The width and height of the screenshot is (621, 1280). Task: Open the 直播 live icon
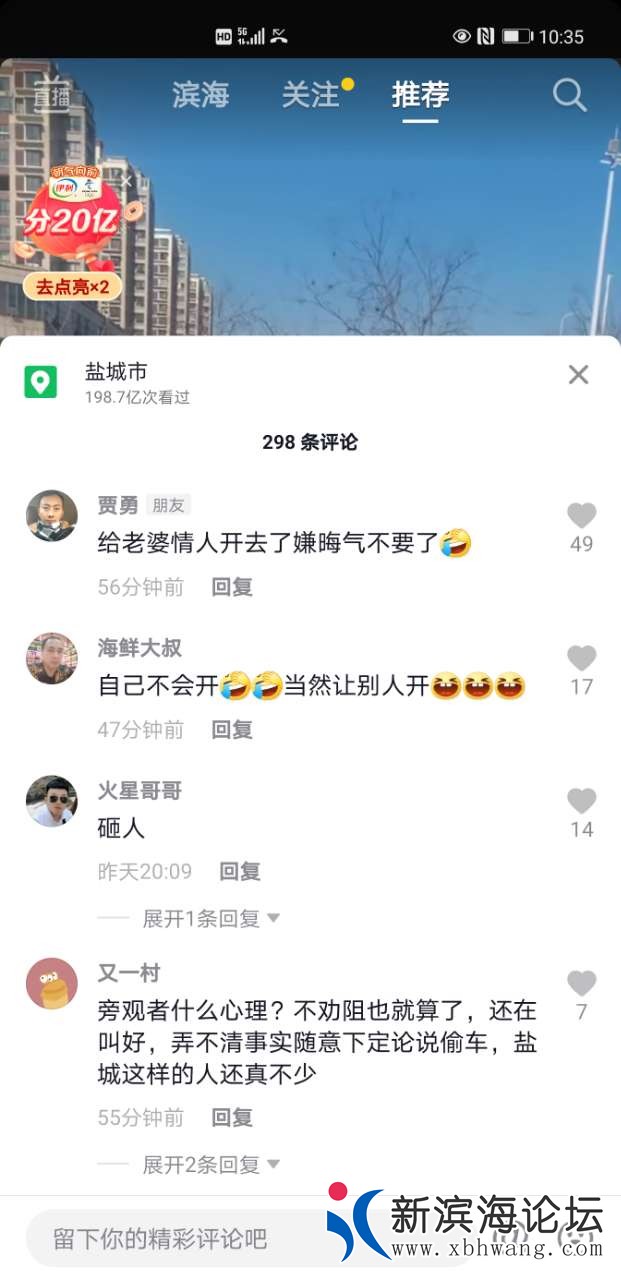tap(52, 95)
